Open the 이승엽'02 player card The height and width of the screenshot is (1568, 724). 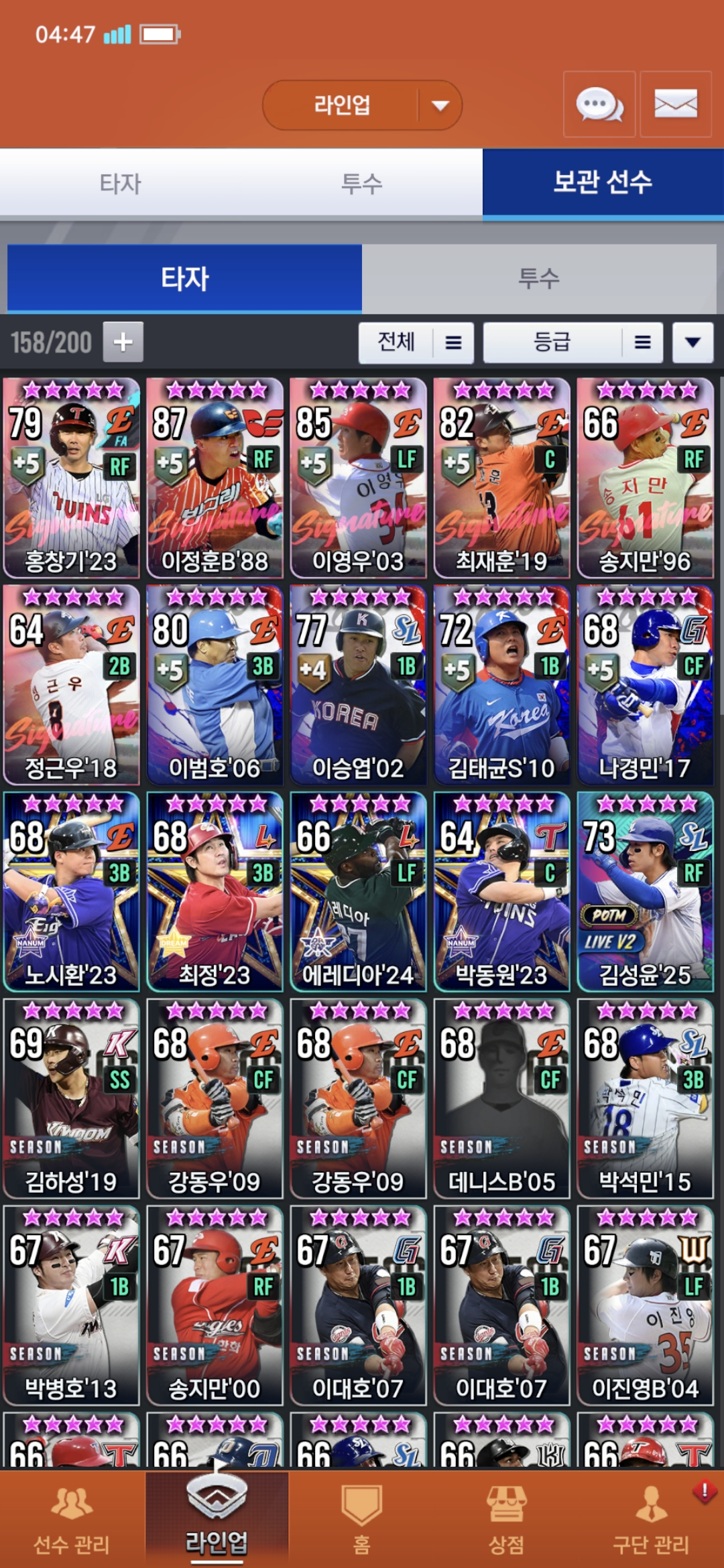pos(358,684)
